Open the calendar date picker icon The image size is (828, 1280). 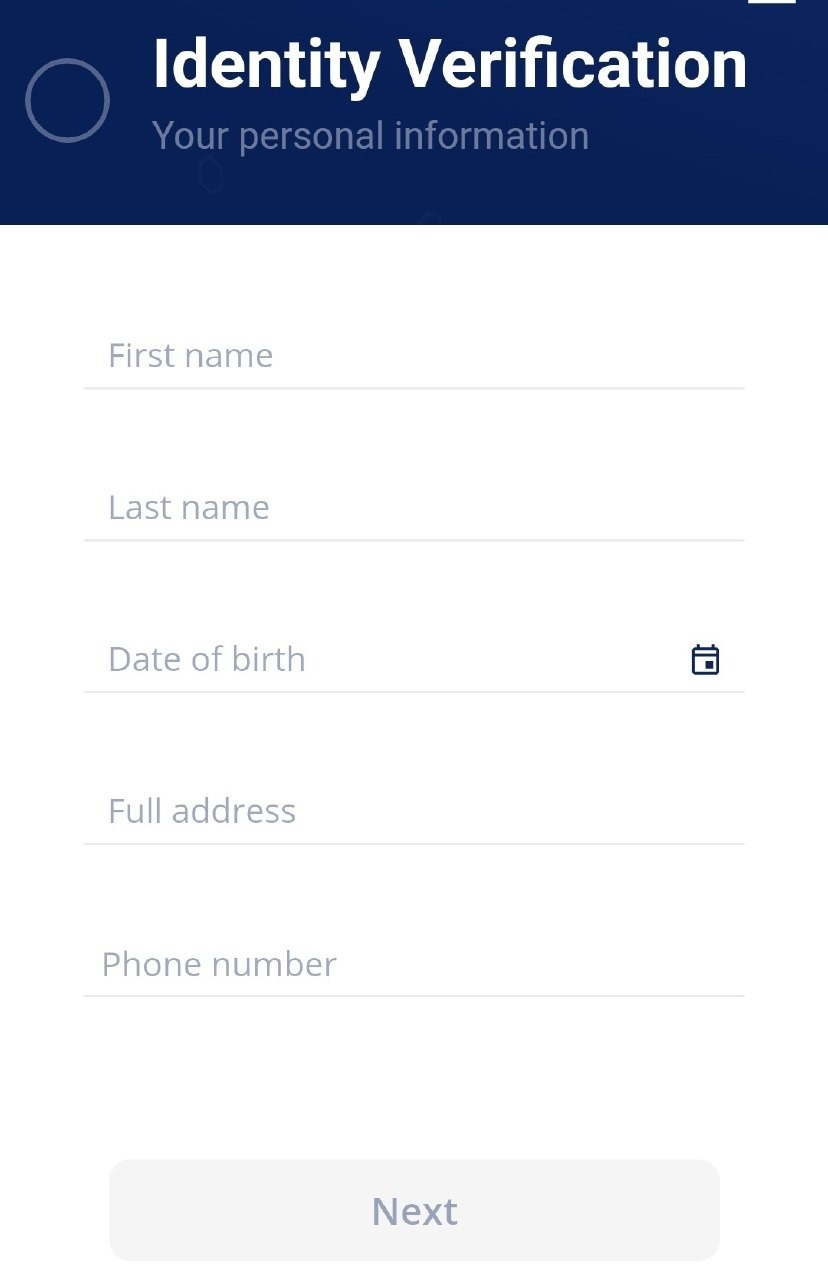[x=705, y=660]
